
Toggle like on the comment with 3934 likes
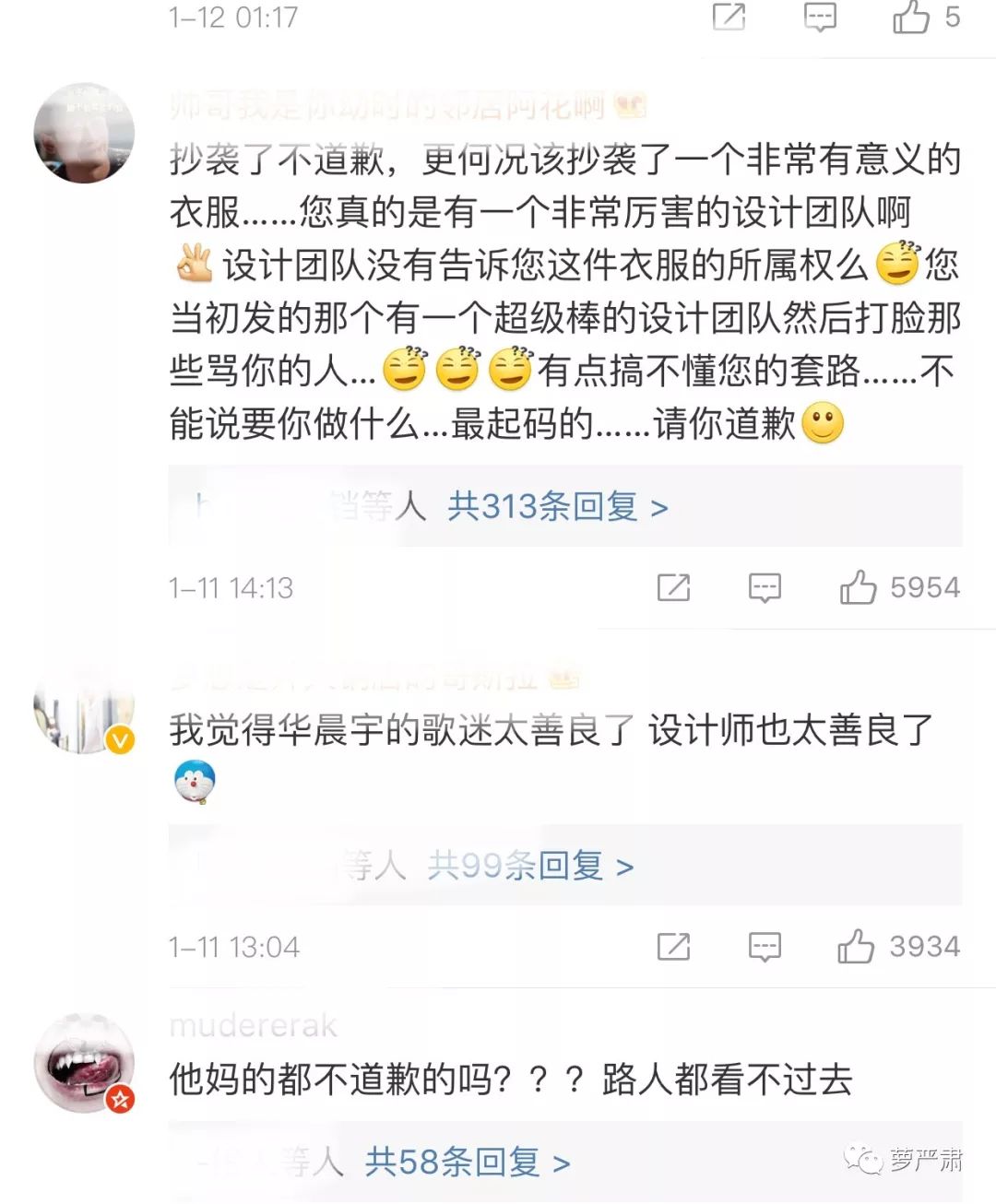859,946
